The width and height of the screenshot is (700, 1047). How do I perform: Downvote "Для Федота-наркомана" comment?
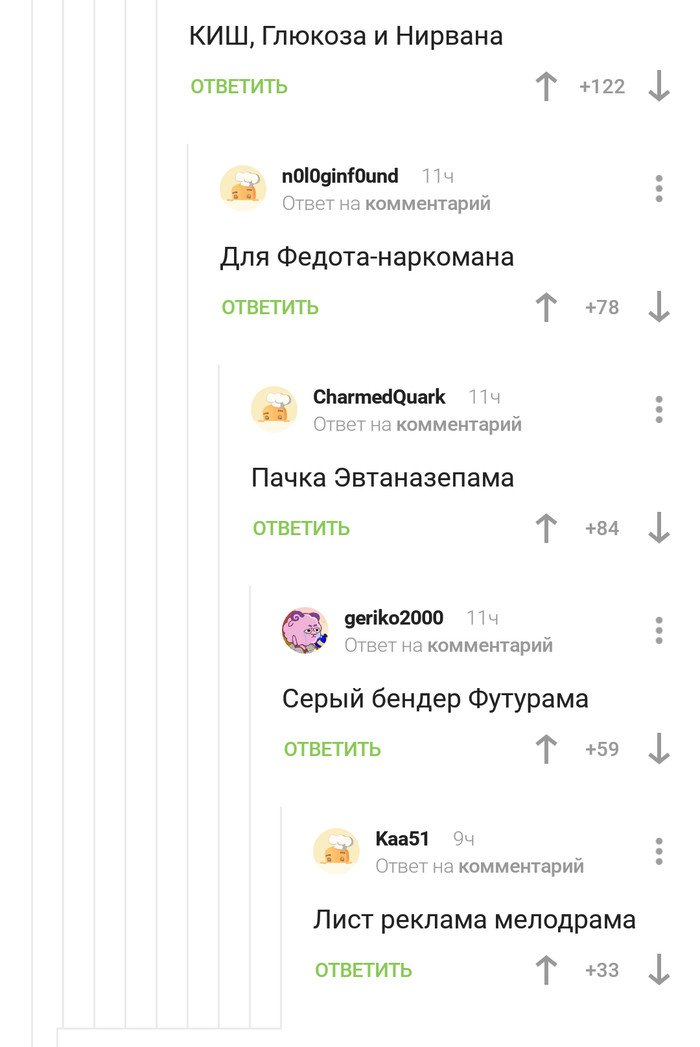[x=658, y=308]
